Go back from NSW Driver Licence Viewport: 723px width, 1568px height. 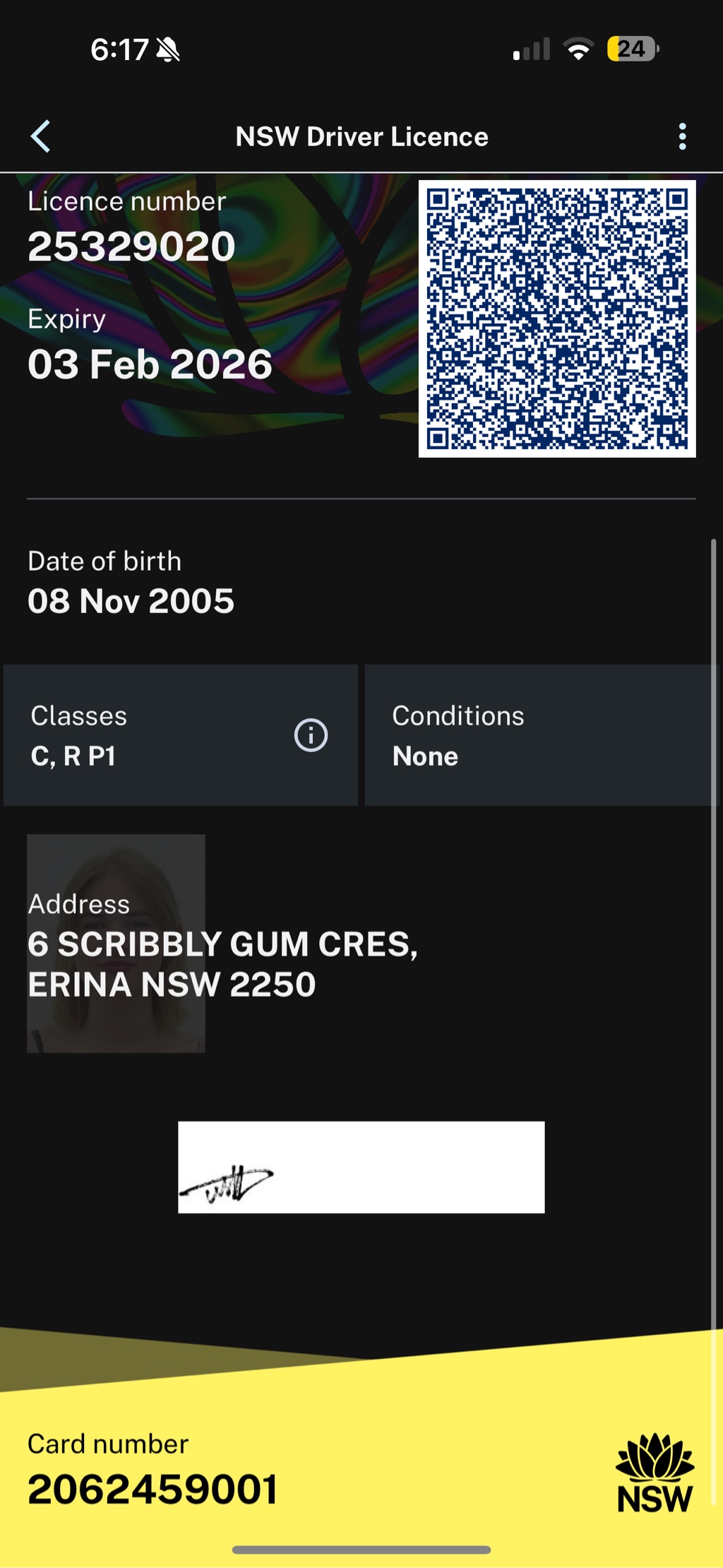point(40,136)
